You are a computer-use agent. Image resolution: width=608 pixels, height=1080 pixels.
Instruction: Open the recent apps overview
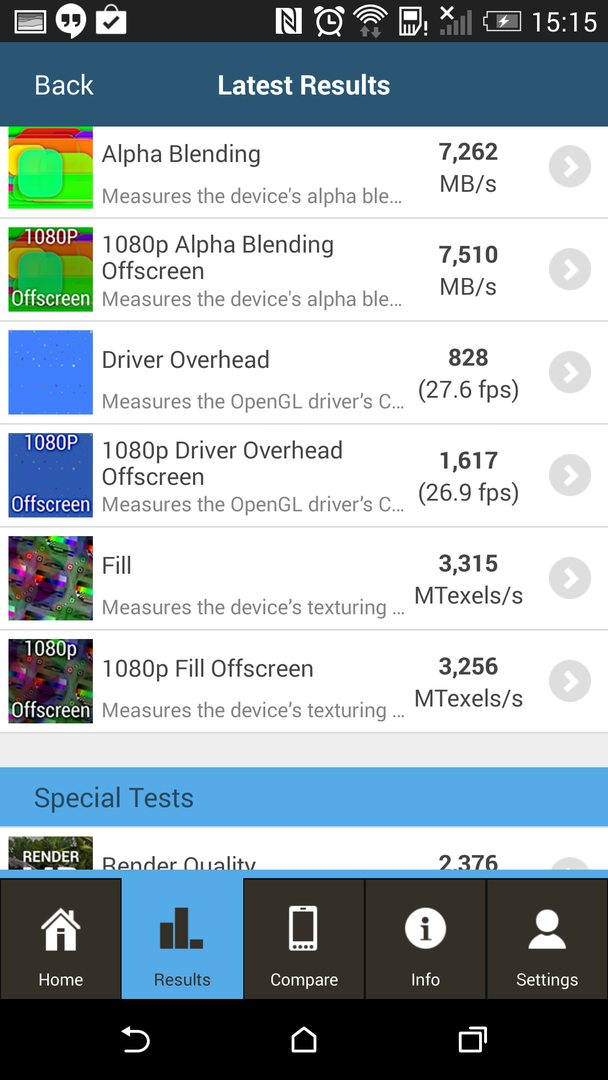[x=472, y=1041]
